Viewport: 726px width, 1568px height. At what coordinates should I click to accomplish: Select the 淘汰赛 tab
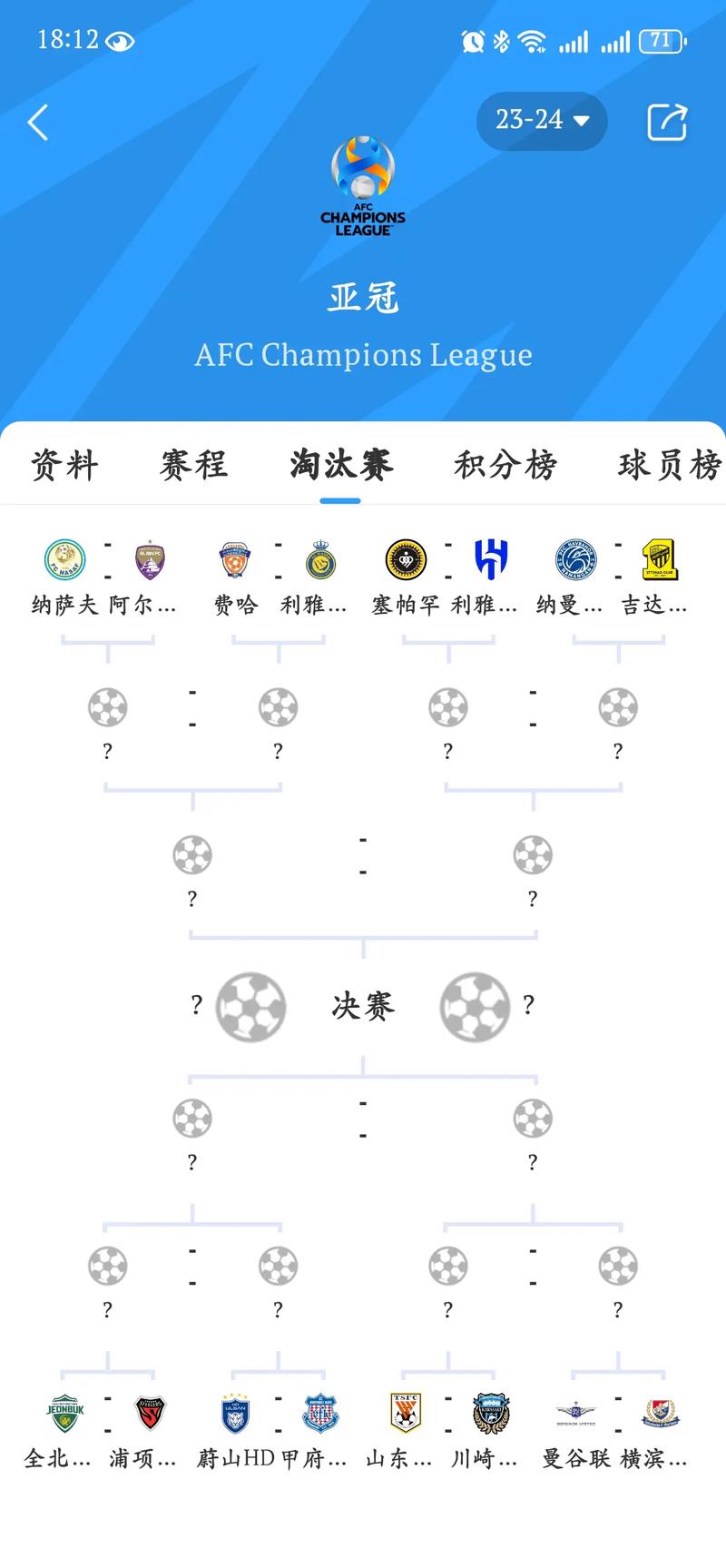(x=341, y=465)
